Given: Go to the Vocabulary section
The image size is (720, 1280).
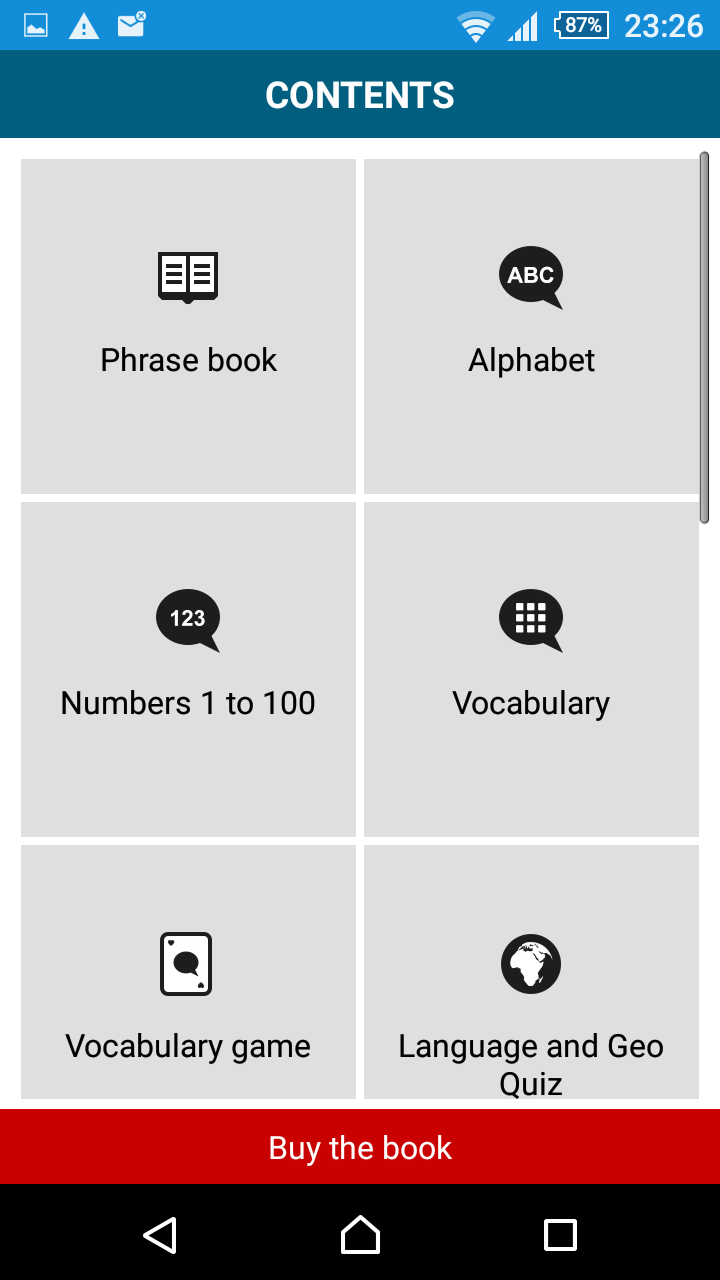Looking at the screenshot, I should (x=531, y=669).
